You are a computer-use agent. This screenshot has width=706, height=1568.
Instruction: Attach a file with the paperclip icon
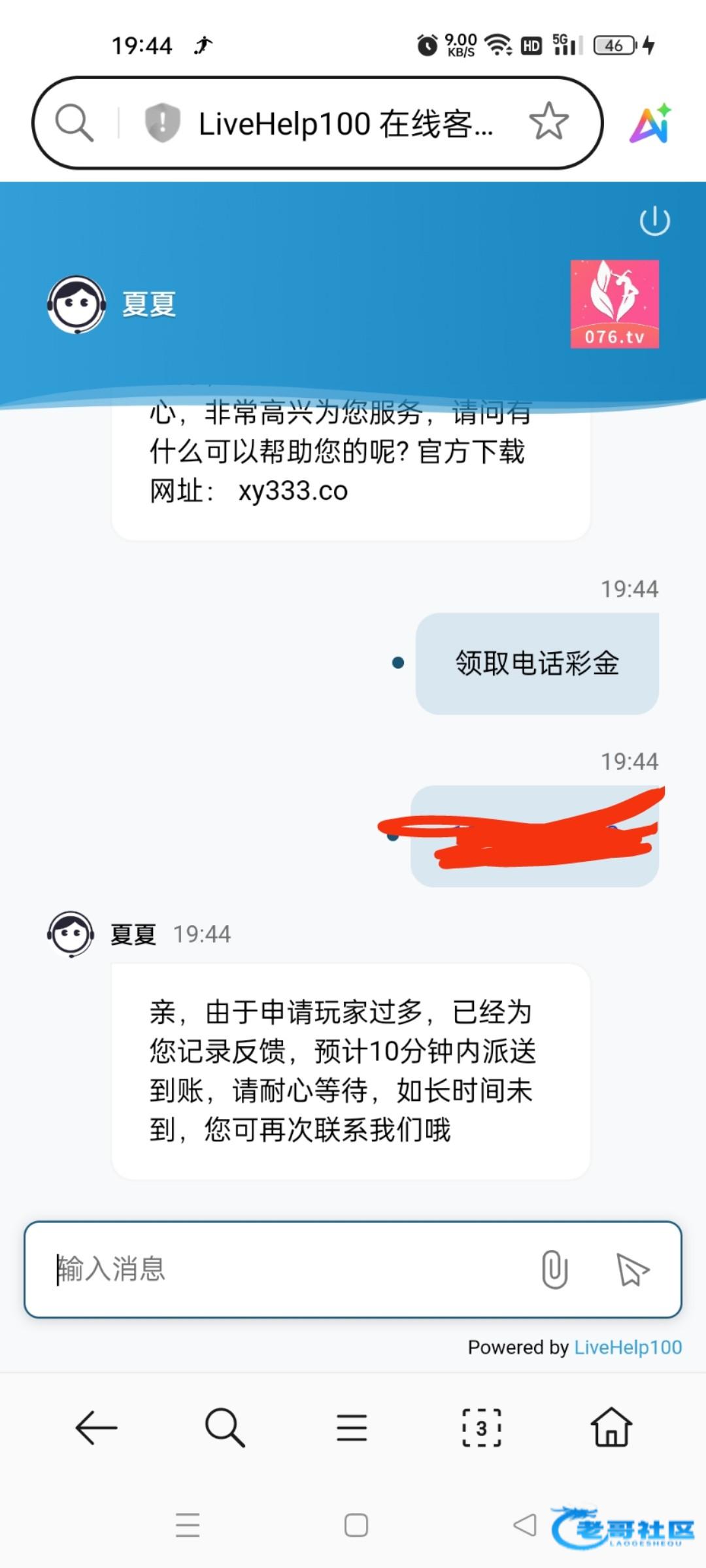point(554,1269)
